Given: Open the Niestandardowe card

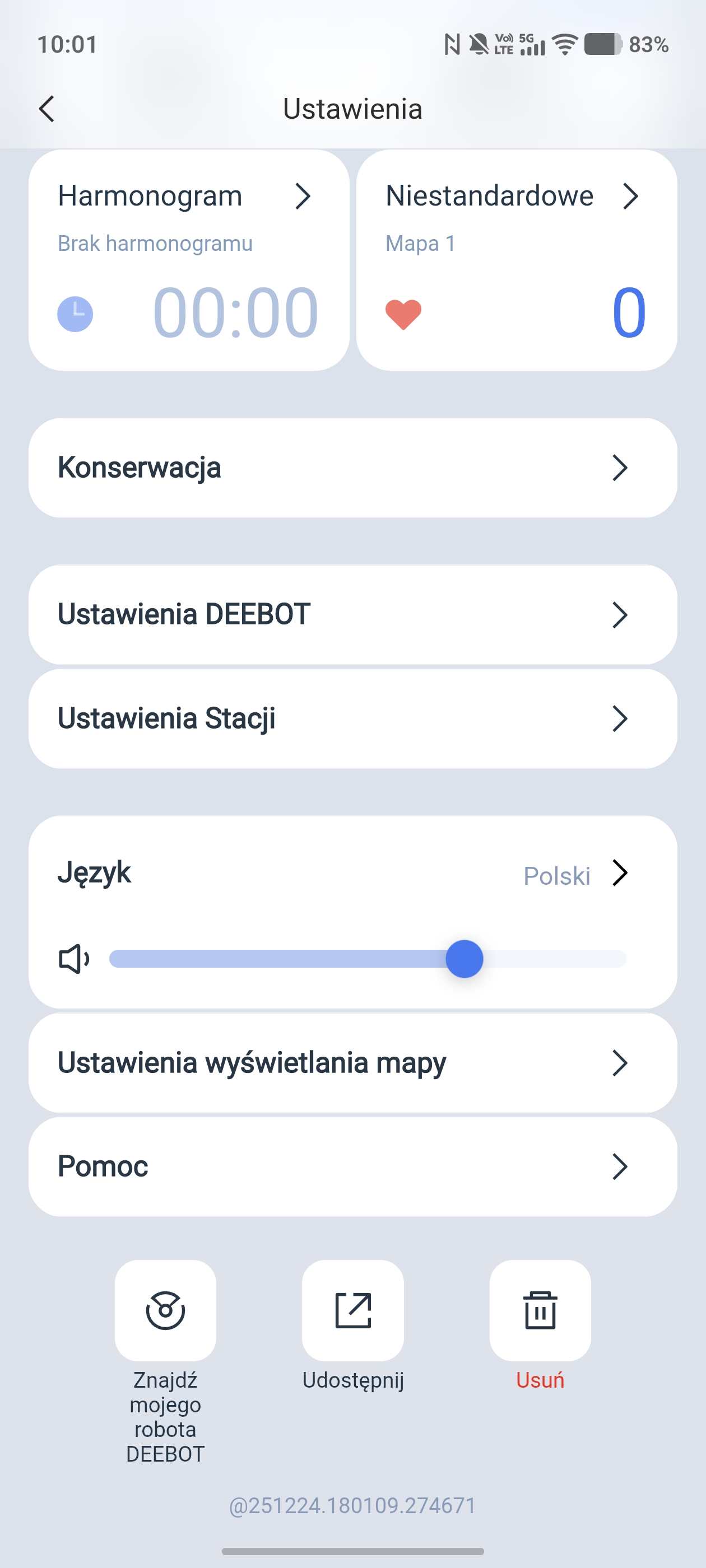Looking at the screenshot, I should click(x=516, y=260).
